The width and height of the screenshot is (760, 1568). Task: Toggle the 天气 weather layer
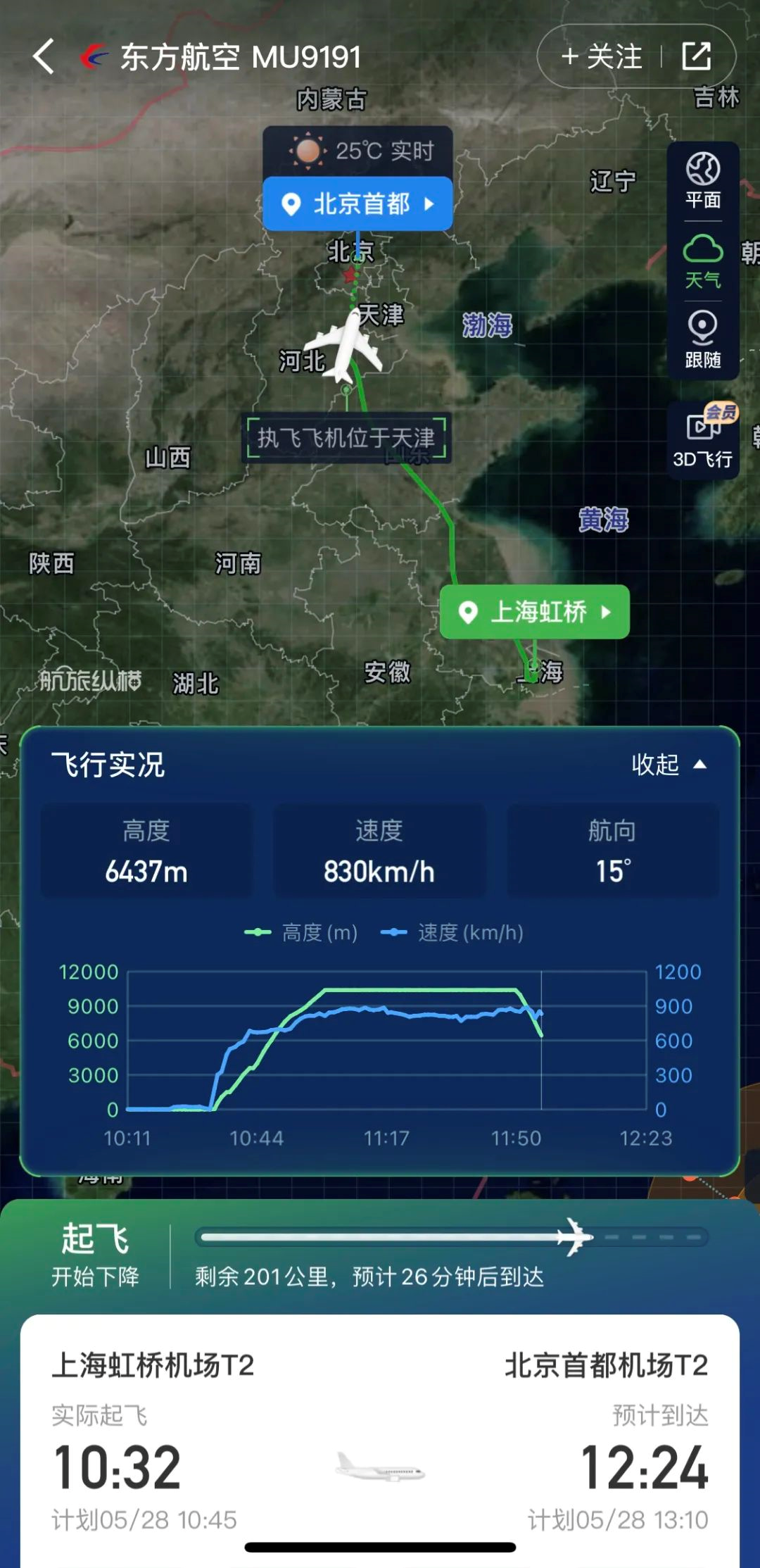click(702, 261)
